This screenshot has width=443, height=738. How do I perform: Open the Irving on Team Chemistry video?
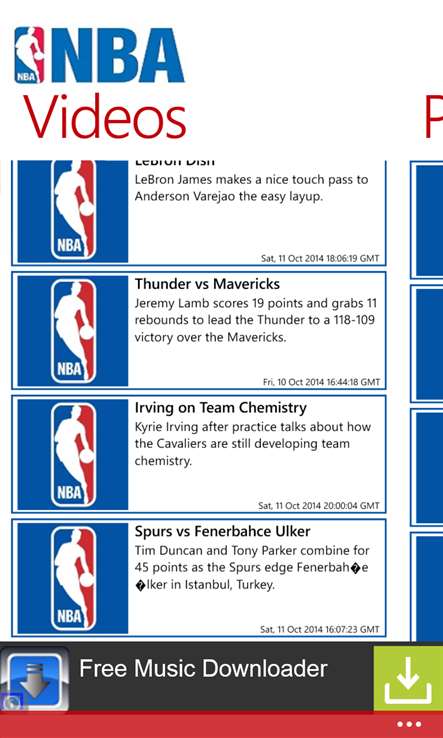(199, 454)
